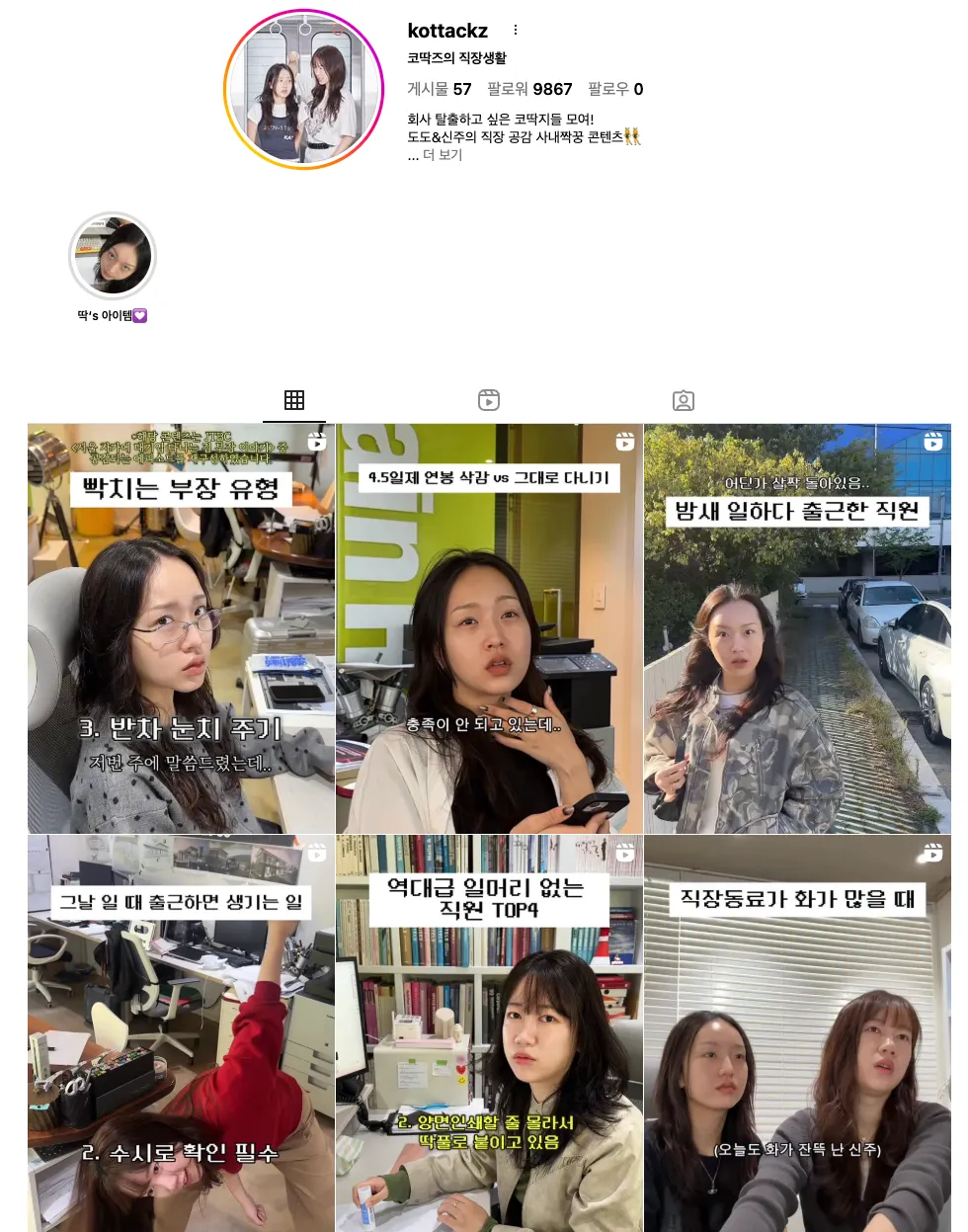
Task: Open the 팔로워 9867 followers list
Action: tap(529, 89)
